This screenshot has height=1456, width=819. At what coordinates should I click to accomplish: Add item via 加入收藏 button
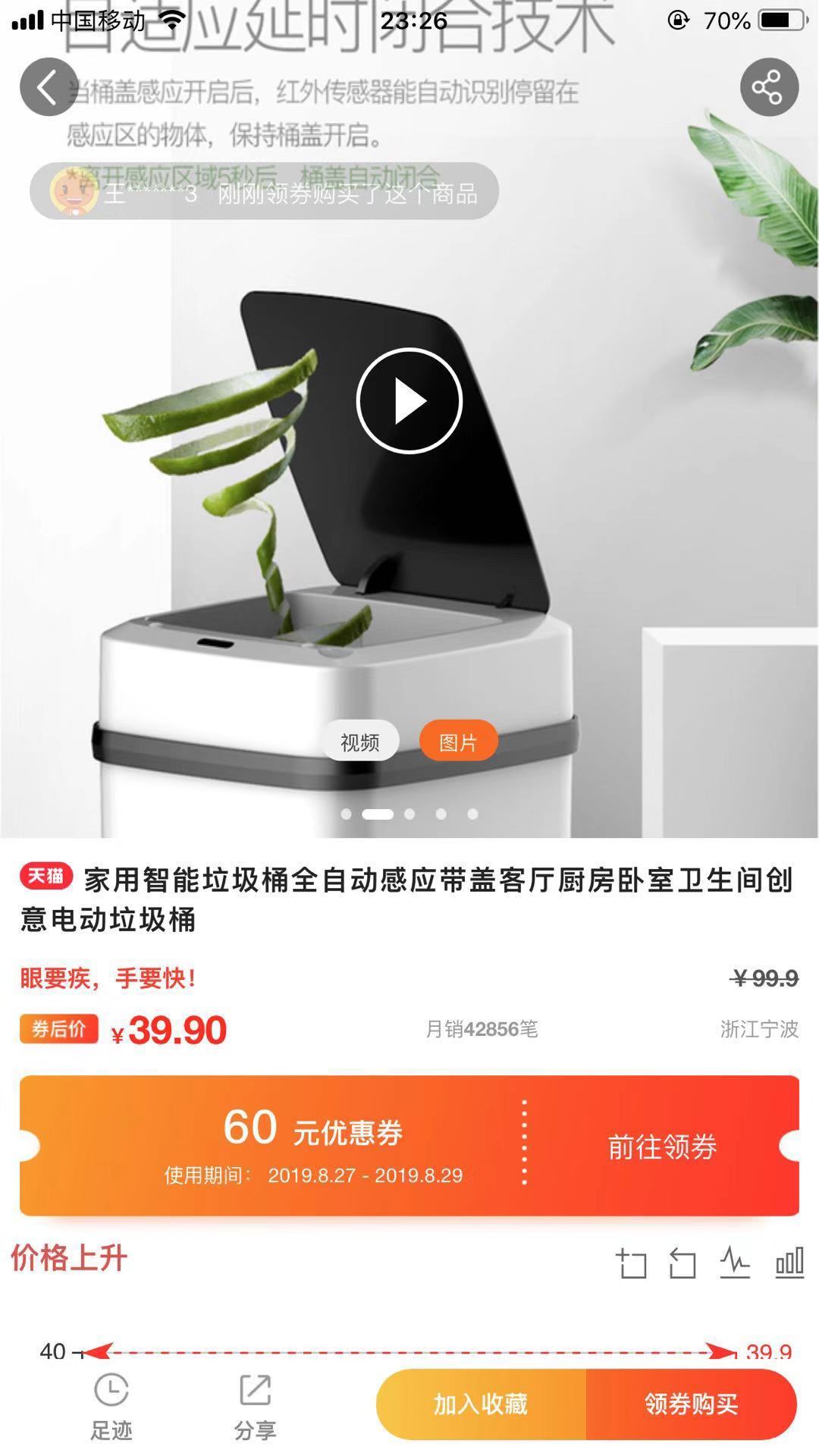click(x=481, y=1404)
